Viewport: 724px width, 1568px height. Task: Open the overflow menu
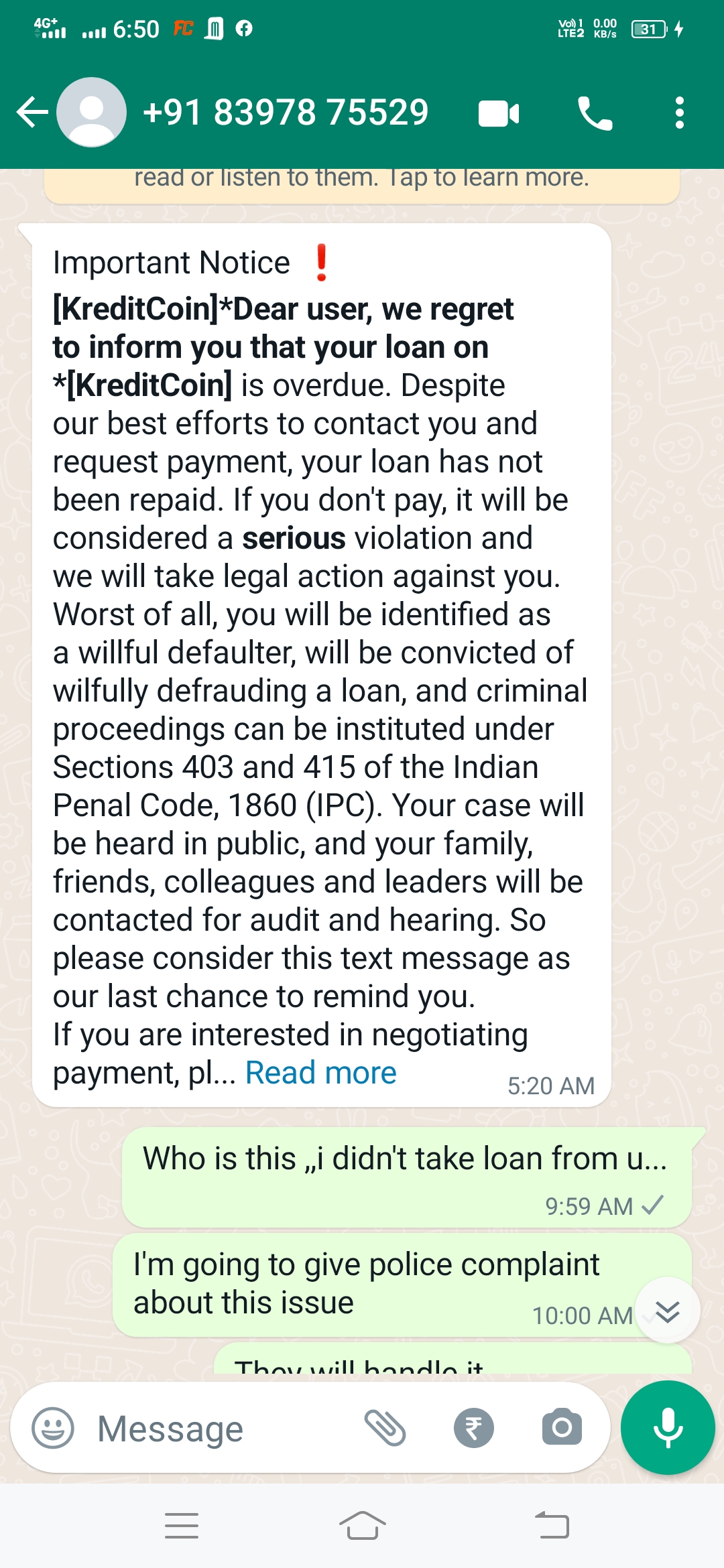pyautogui.click(x=679, y=113)
